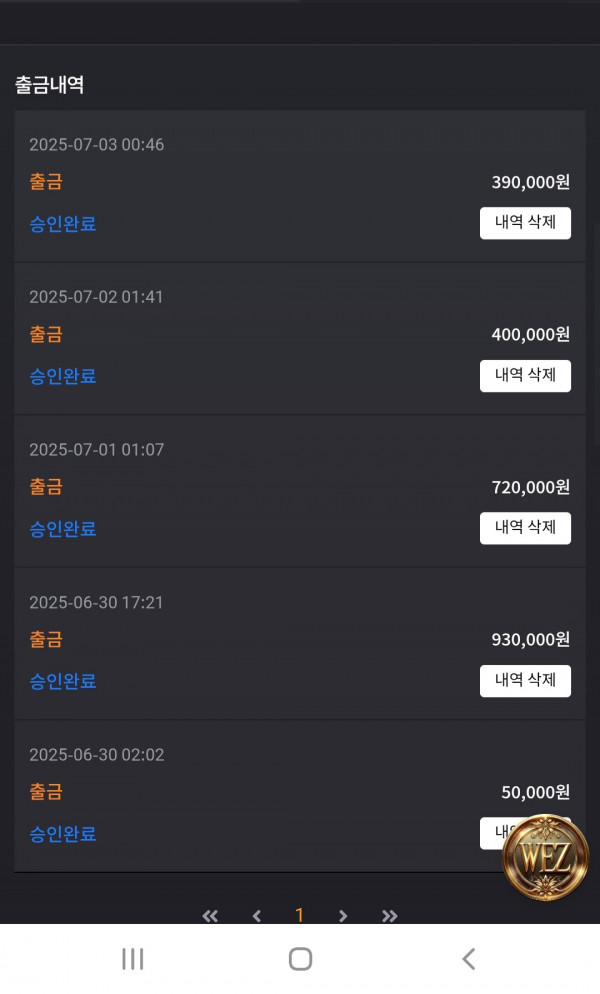Go to the previous page
The width and height of the screenshot is (600, 994).
click(x=257, y=915)
